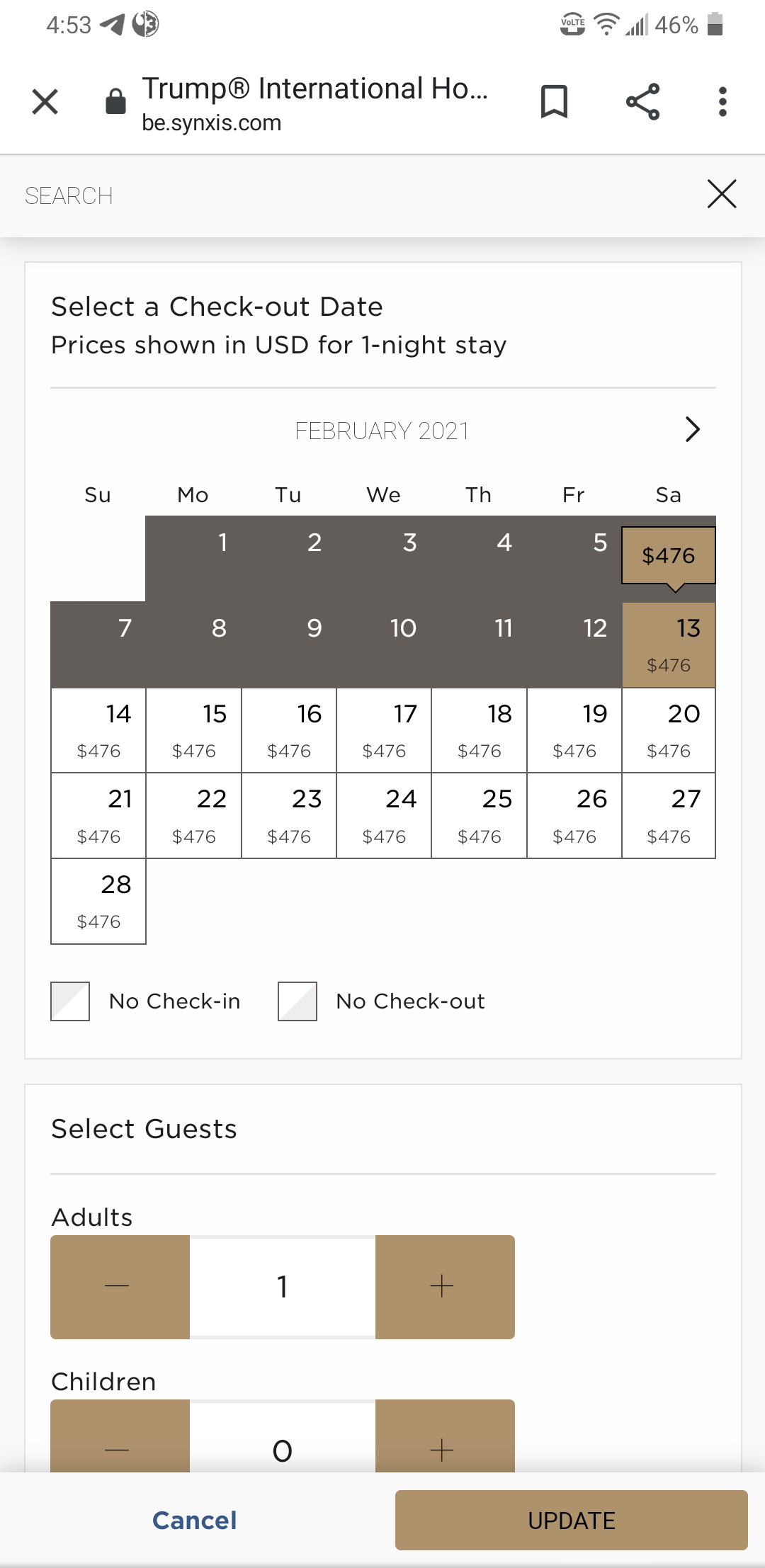Tap the UPDATE button
The image size is (765, 1568).
point(572,1521)
